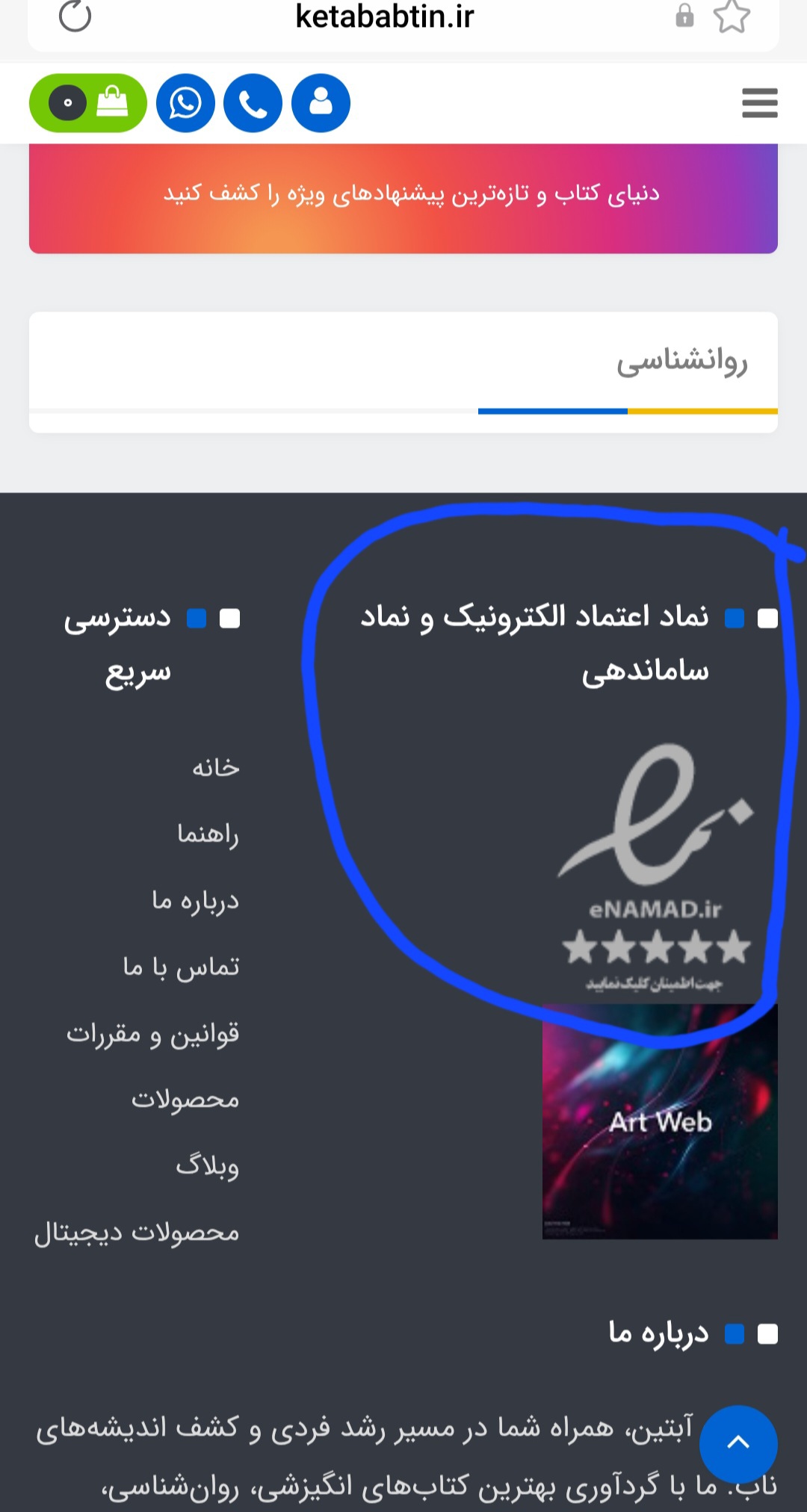Bookmark this page with the star icon
This screenshot has height=1512, width=807.
[x=731, y=16]
